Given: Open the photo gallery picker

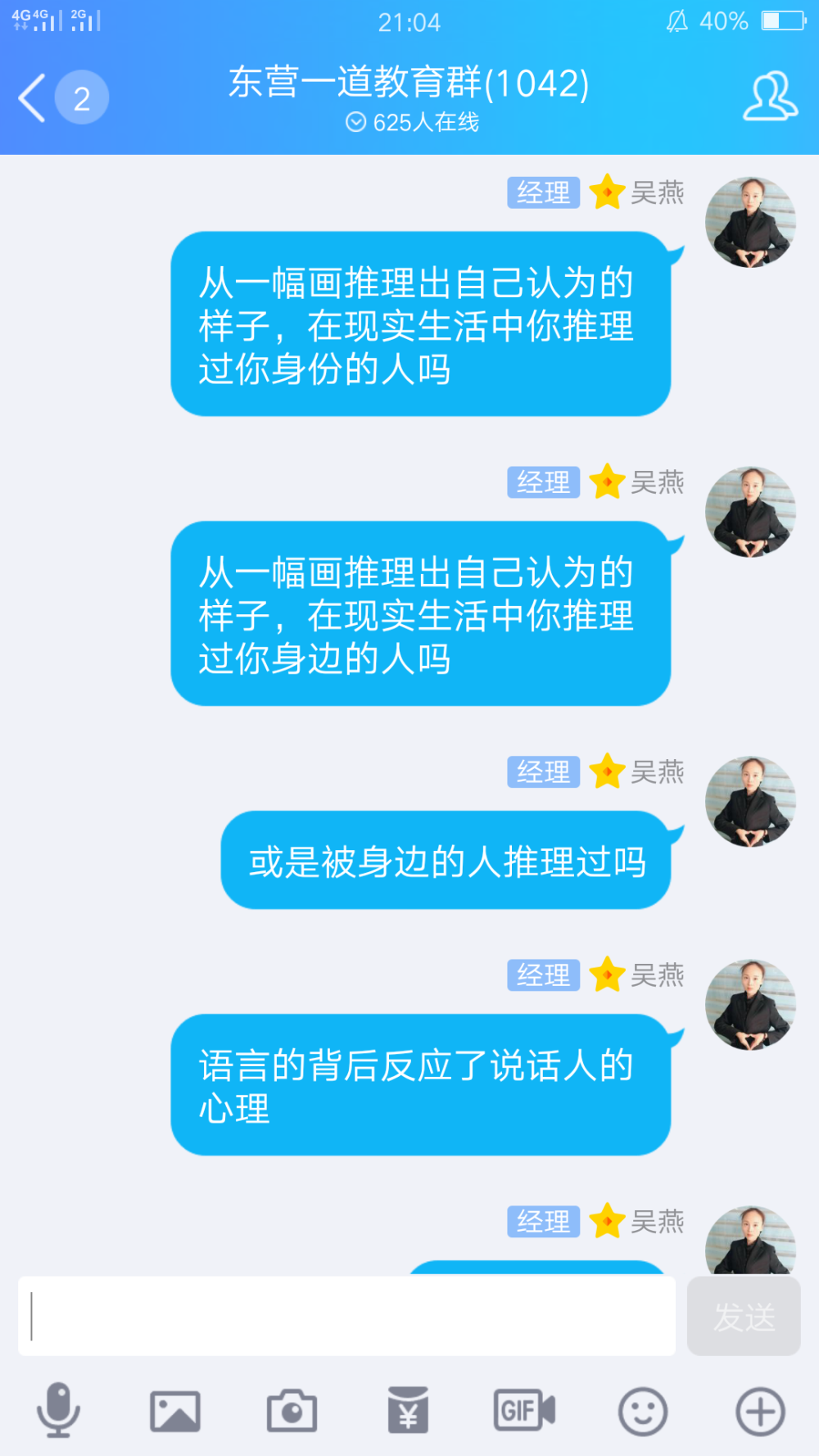Looking at the screenshot, I should click(x=175, y=1411).
